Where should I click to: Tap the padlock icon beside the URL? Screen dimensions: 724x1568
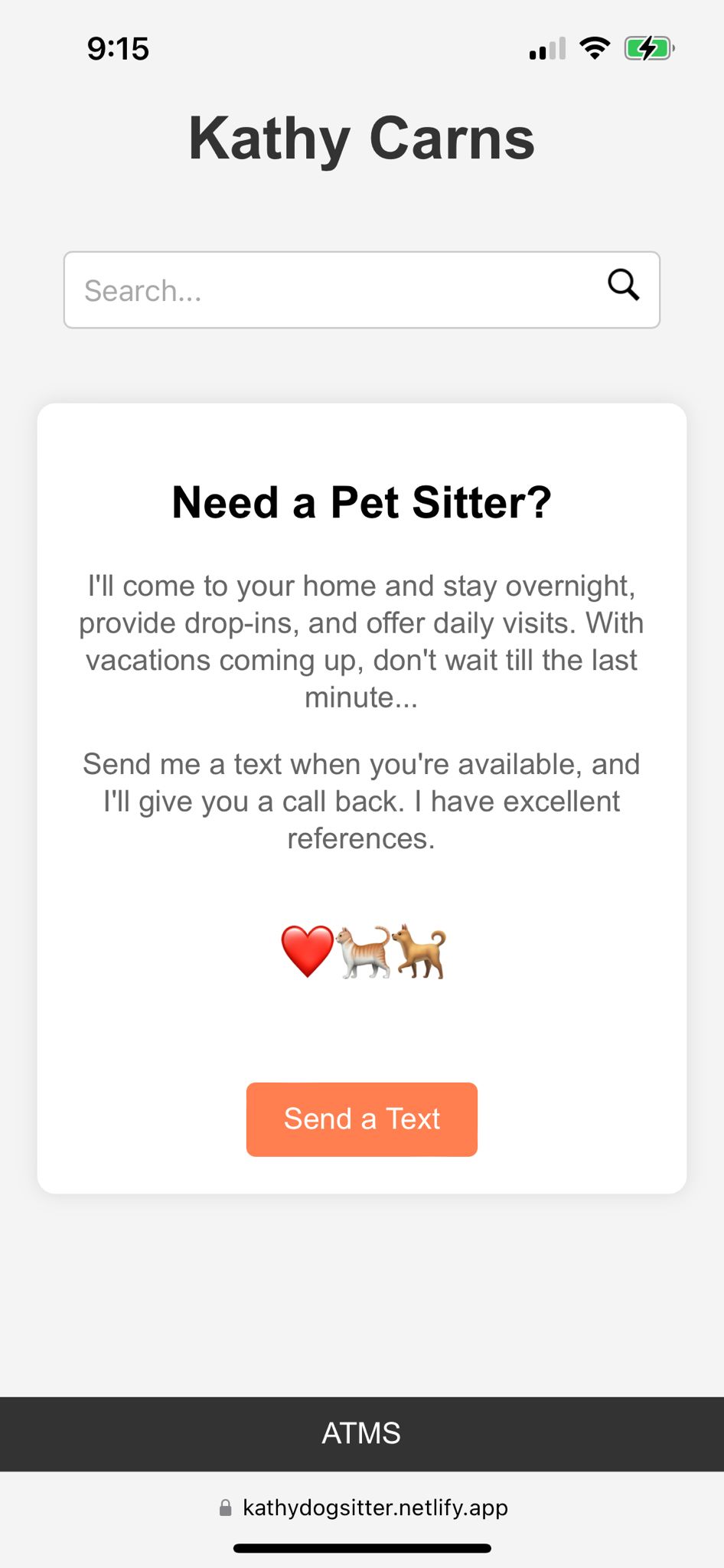tap(225, 1508)
